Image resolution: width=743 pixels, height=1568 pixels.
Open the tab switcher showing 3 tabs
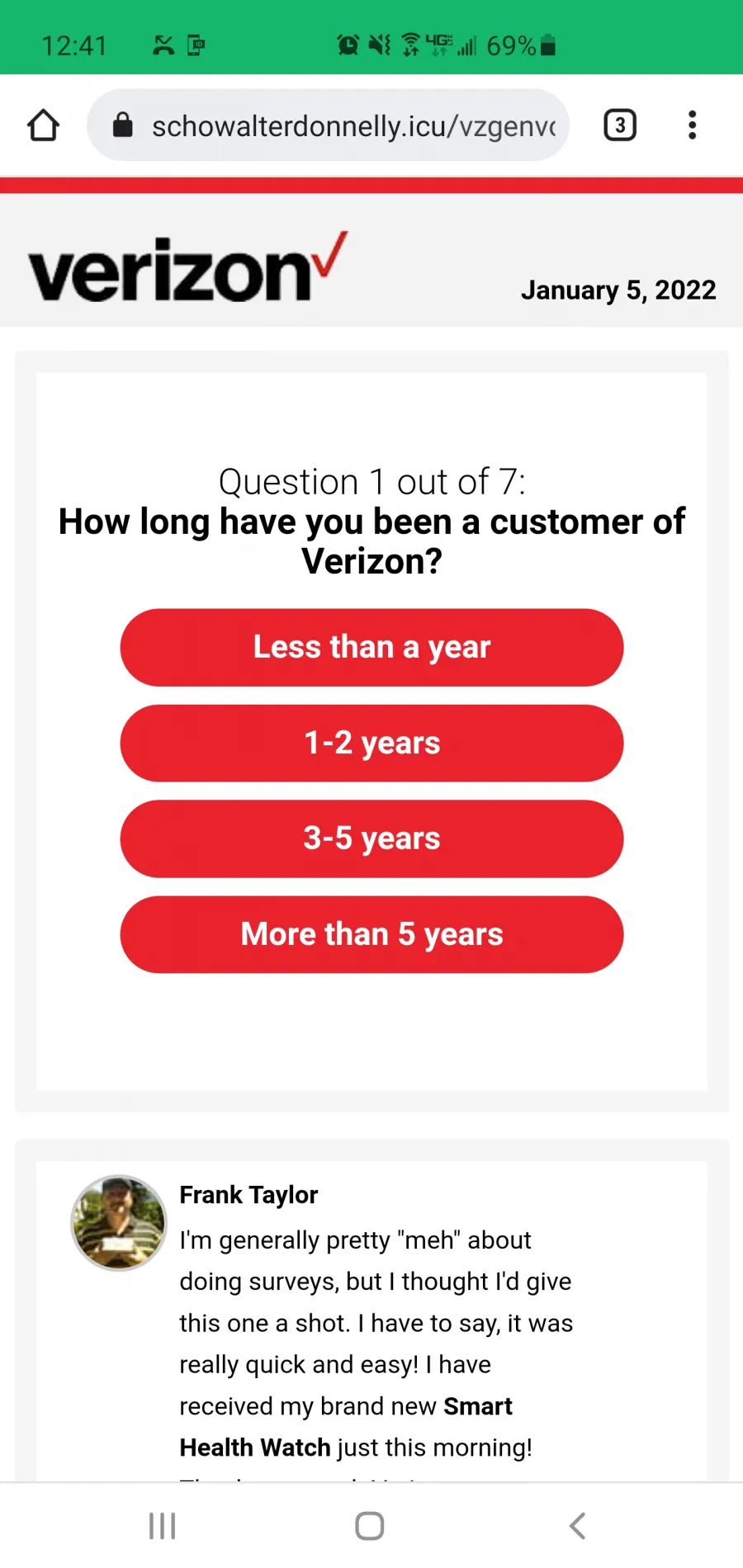pos(620,125)
